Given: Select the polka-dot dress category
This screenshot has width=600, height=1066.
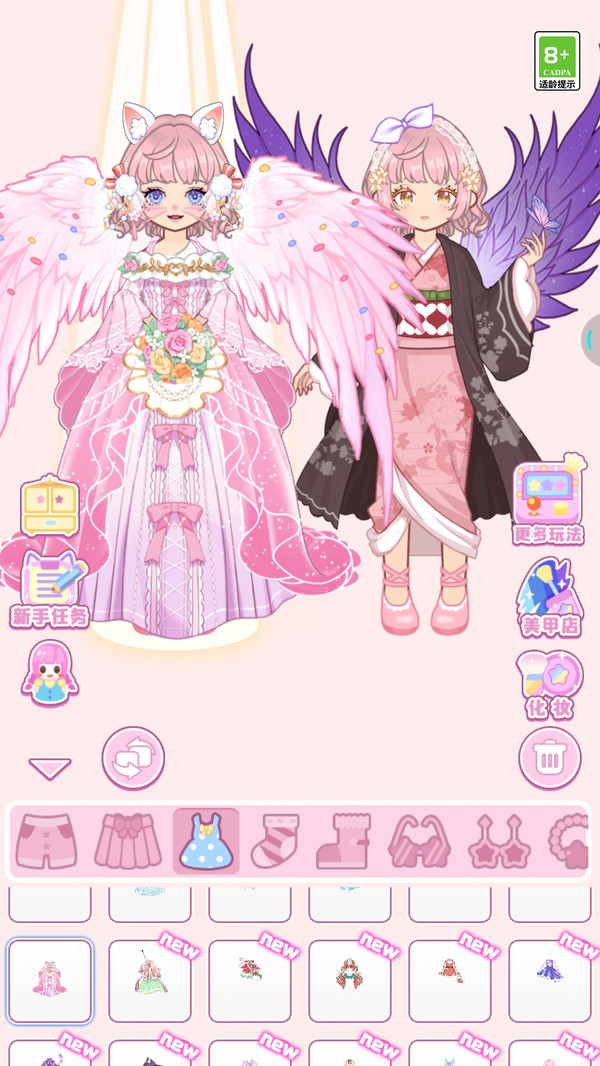Looking at the screenshot, I should pyautogui.click(x=205, y=841).
